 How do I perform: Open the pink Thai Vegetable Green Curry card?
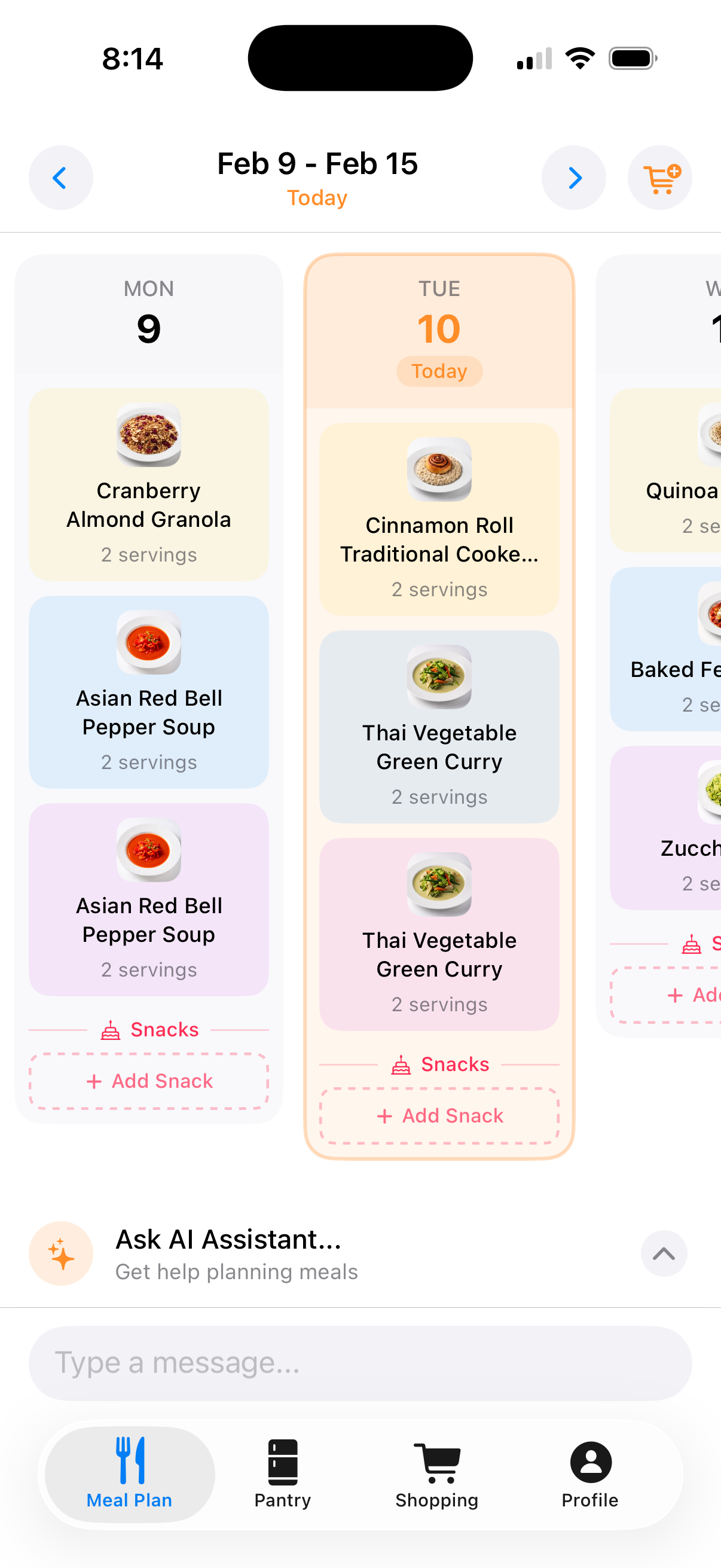(439, 934)
